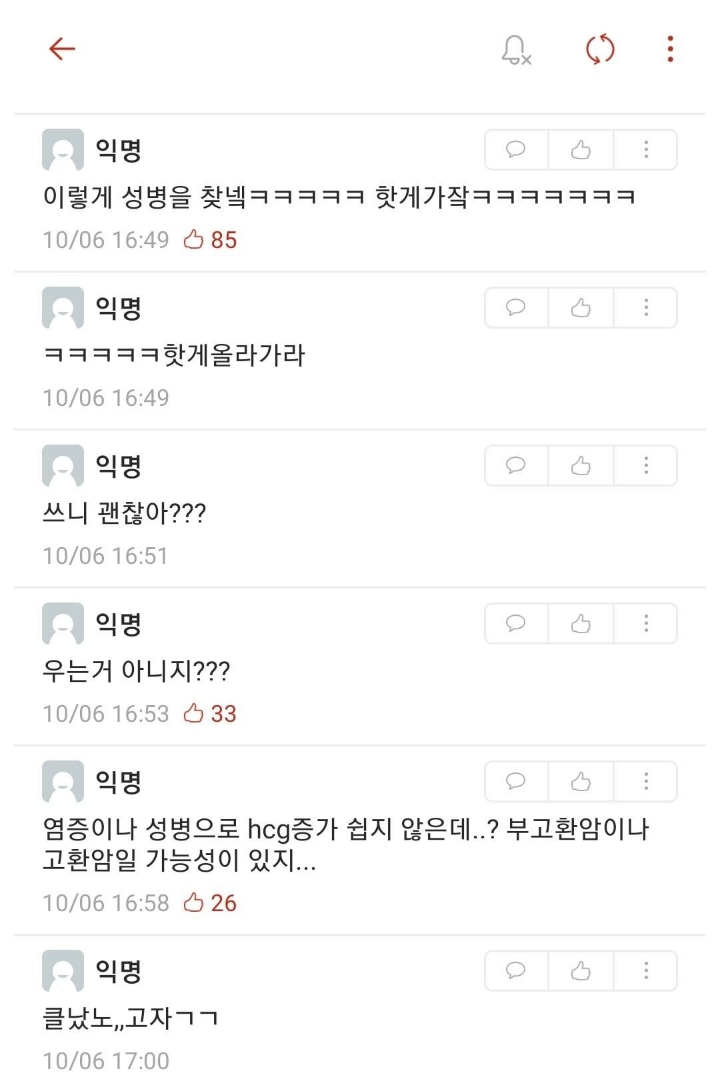Like the comment mentioning 부고환암

[x=580, y=781]
